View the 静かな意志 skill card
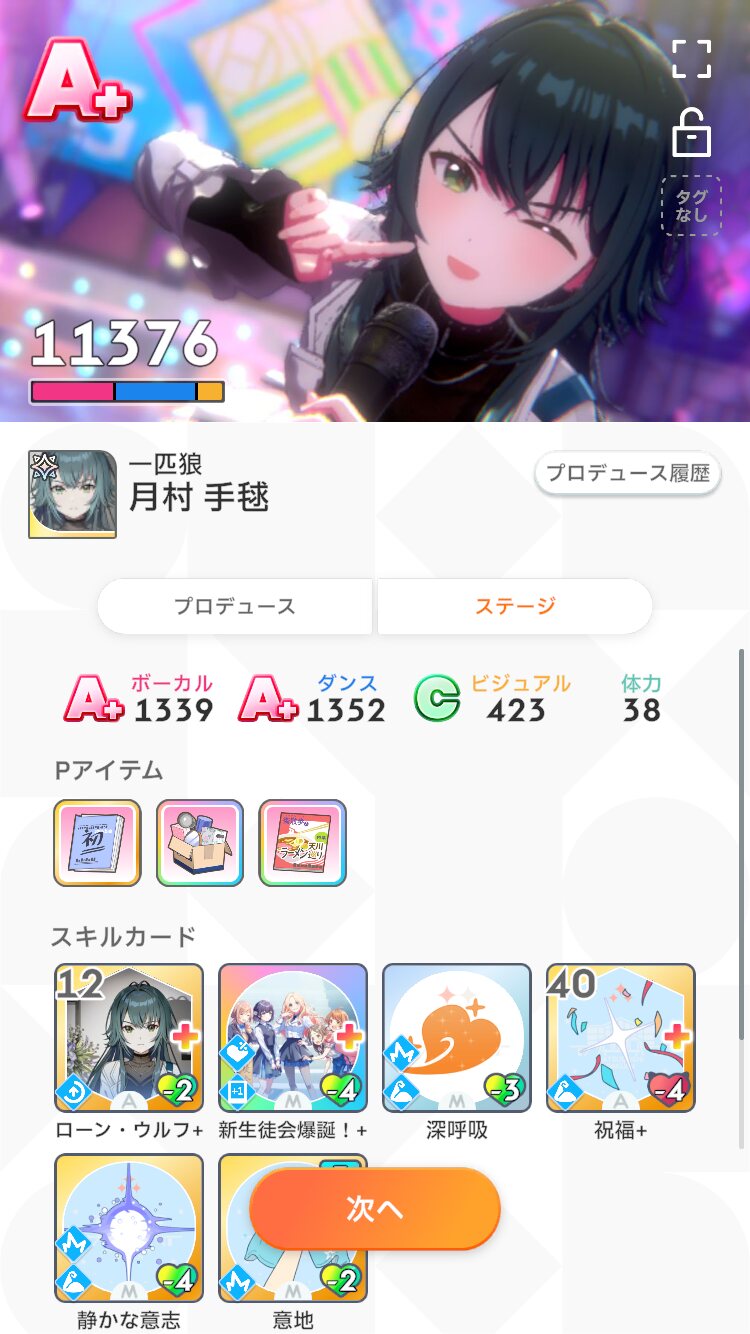The width and height of the screenshot is (750, 1334). point(129,1228)
